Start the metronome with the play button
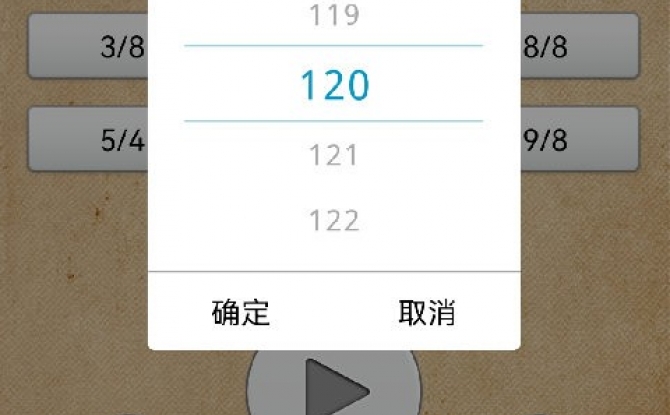 [335, 385]
